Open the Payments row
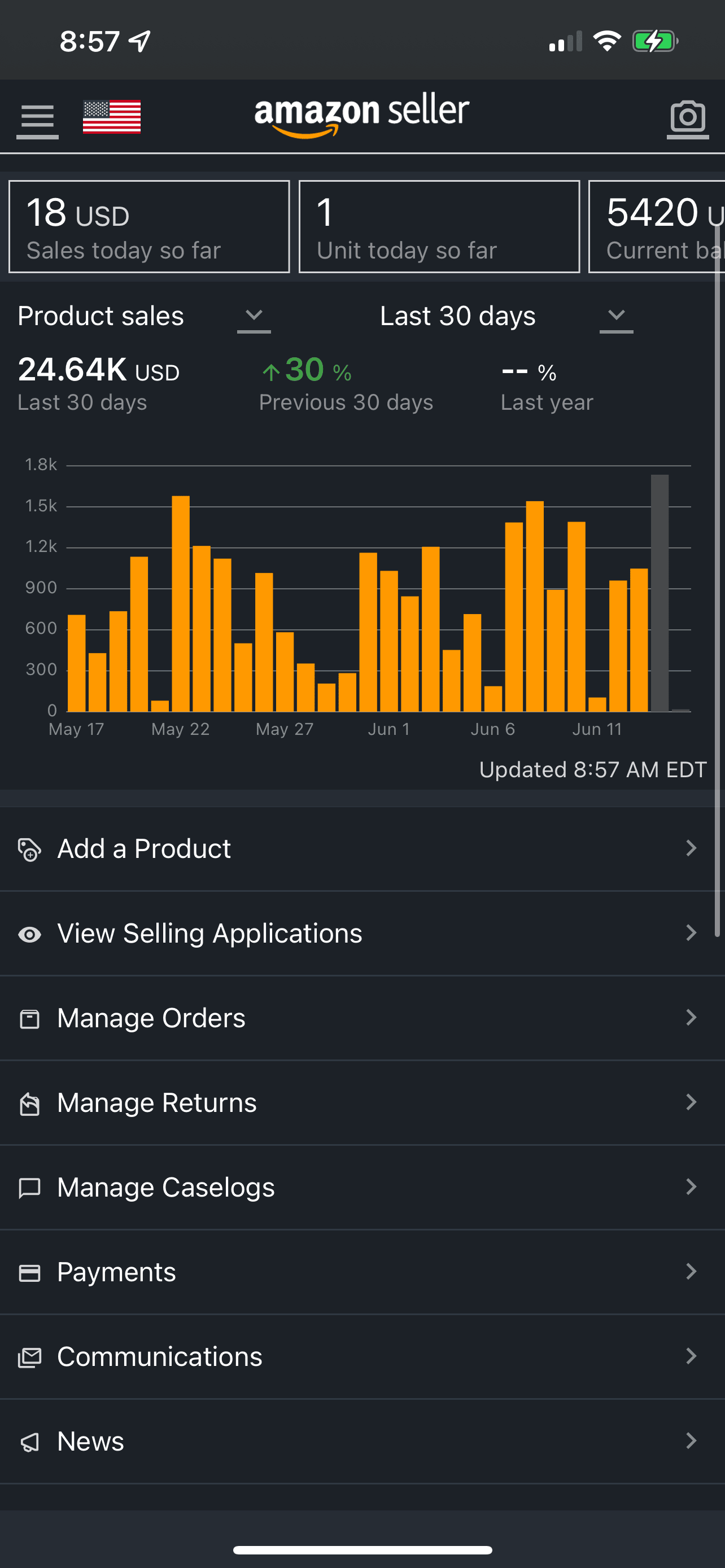Image resolution: width=725 pixels, height=1568 pixels. 362,1272
